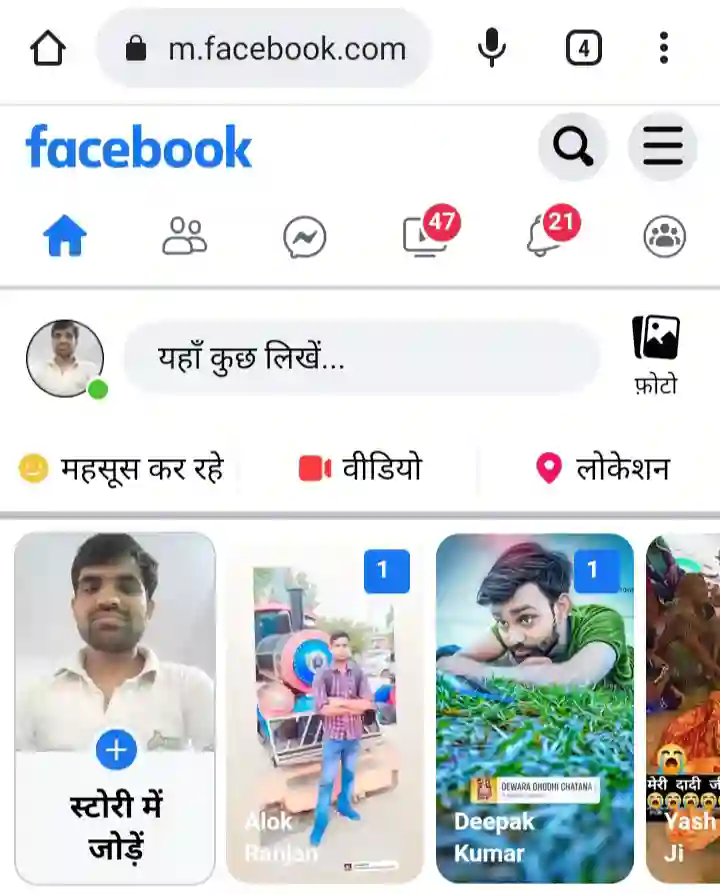The image size is (720, 894).
Task: Open the browser tab switcher
Action: [x=584, y=48]
